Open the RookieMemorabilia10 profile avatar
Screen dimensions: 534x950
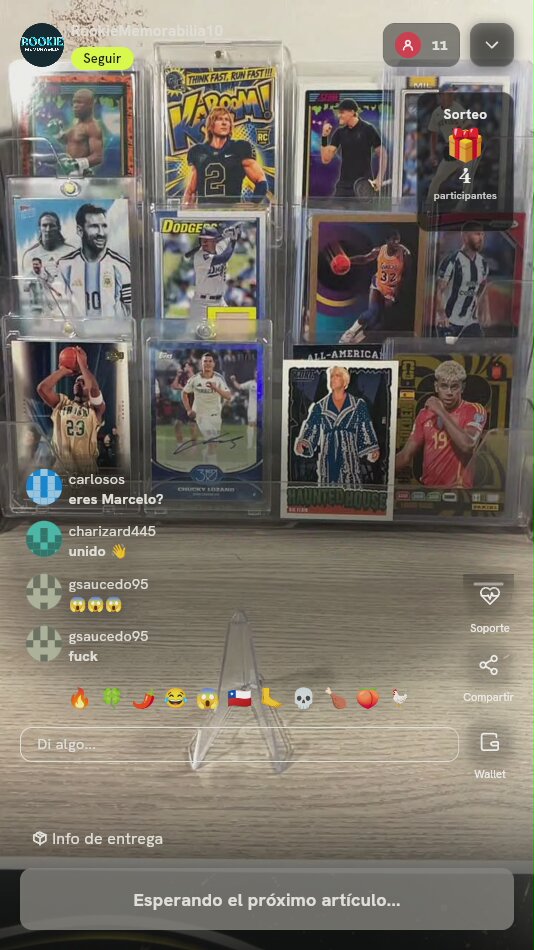(x=42, y=45)
